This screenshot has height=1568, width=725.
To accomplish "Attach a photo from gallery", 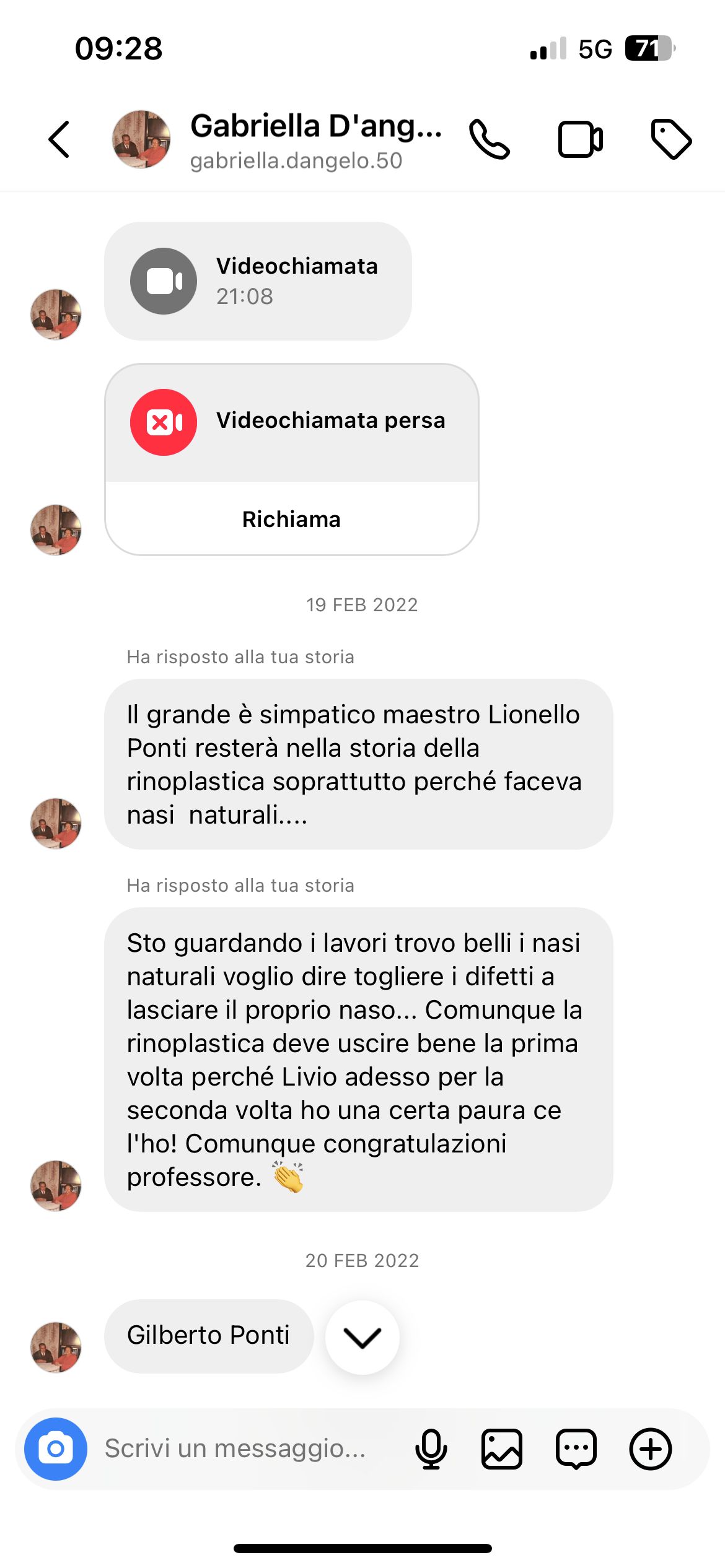I will click(502, 1449).
